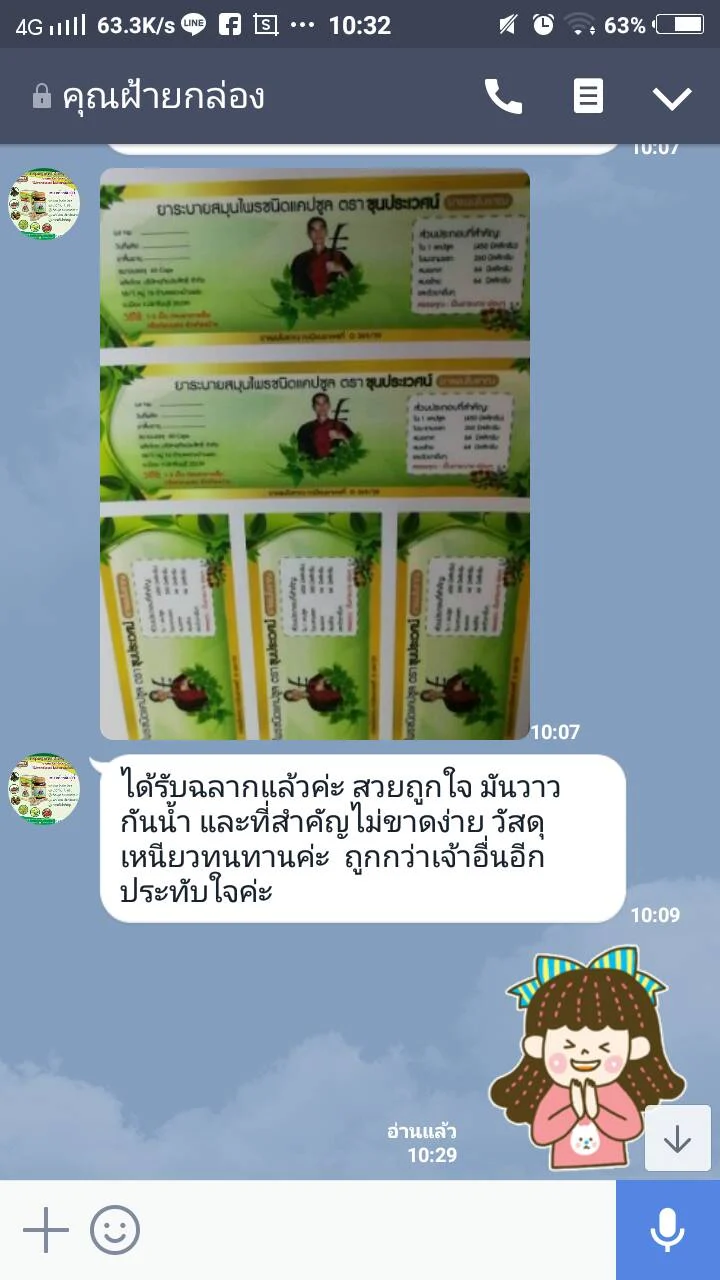Jump to latest message with down arrow

tap(677, 1138)
